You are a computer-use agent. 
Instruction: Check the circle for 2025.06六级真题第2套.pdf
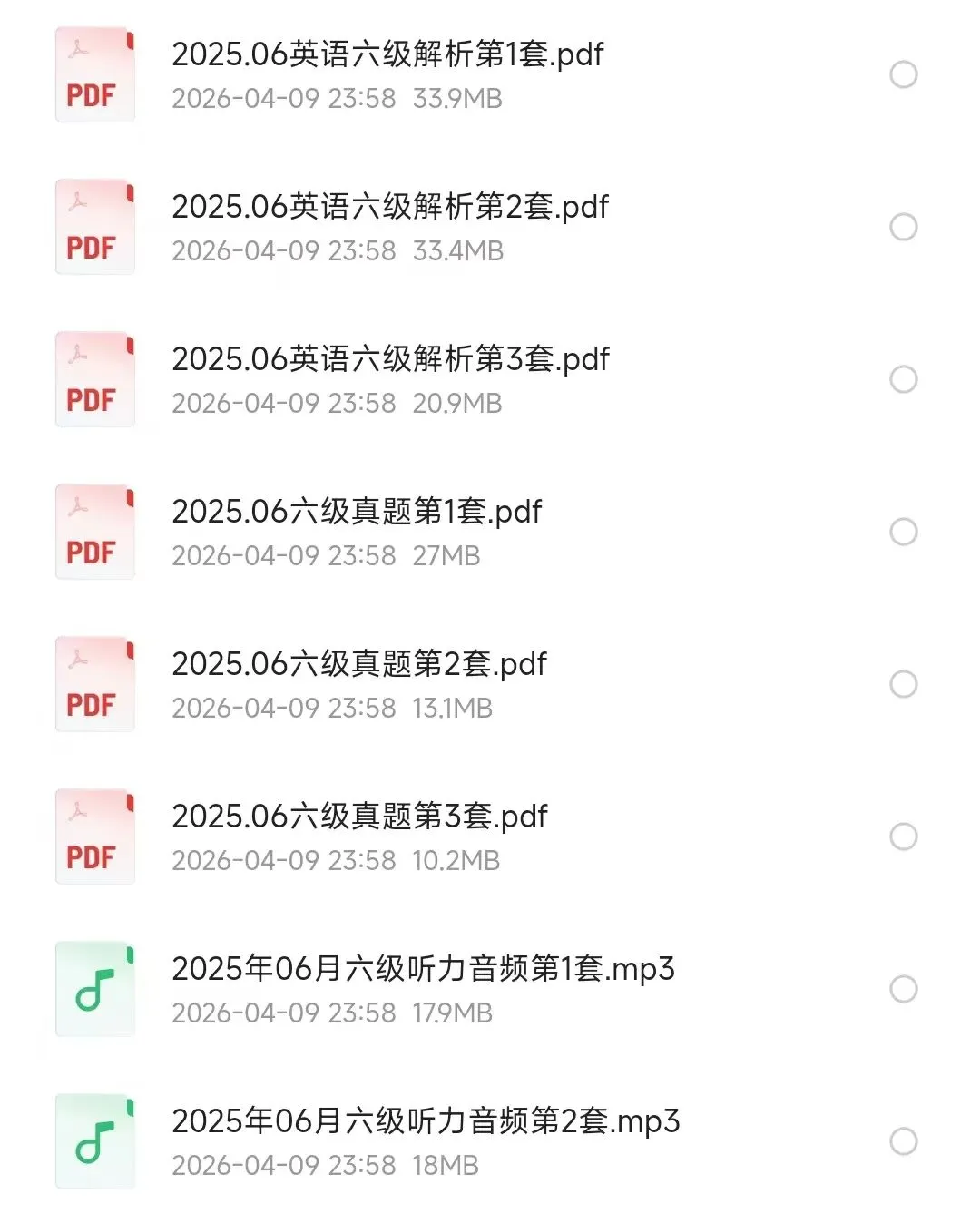[903, 684]
